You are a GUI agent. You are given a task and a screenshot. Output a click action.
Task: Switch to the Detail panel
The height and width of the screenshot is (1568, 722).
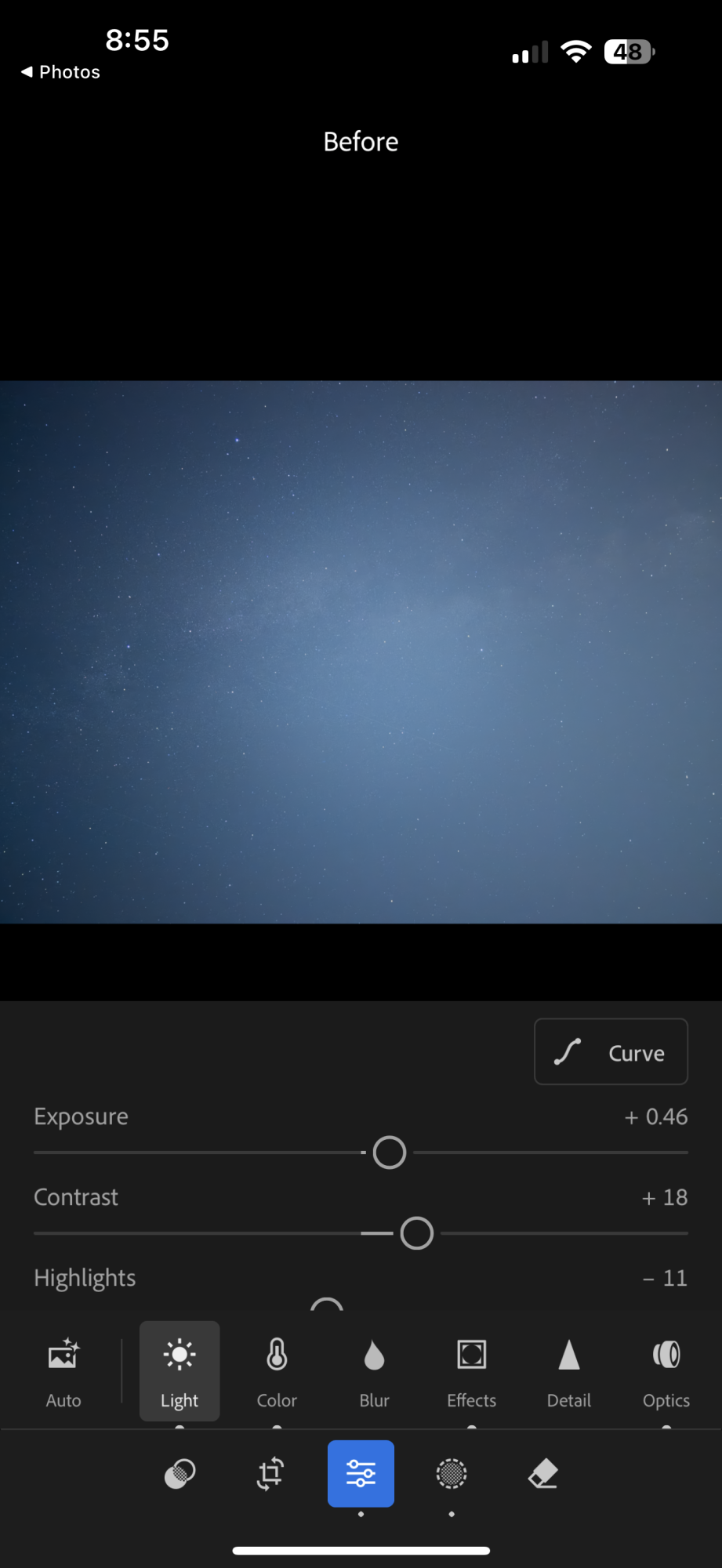tap(568, 1372)
